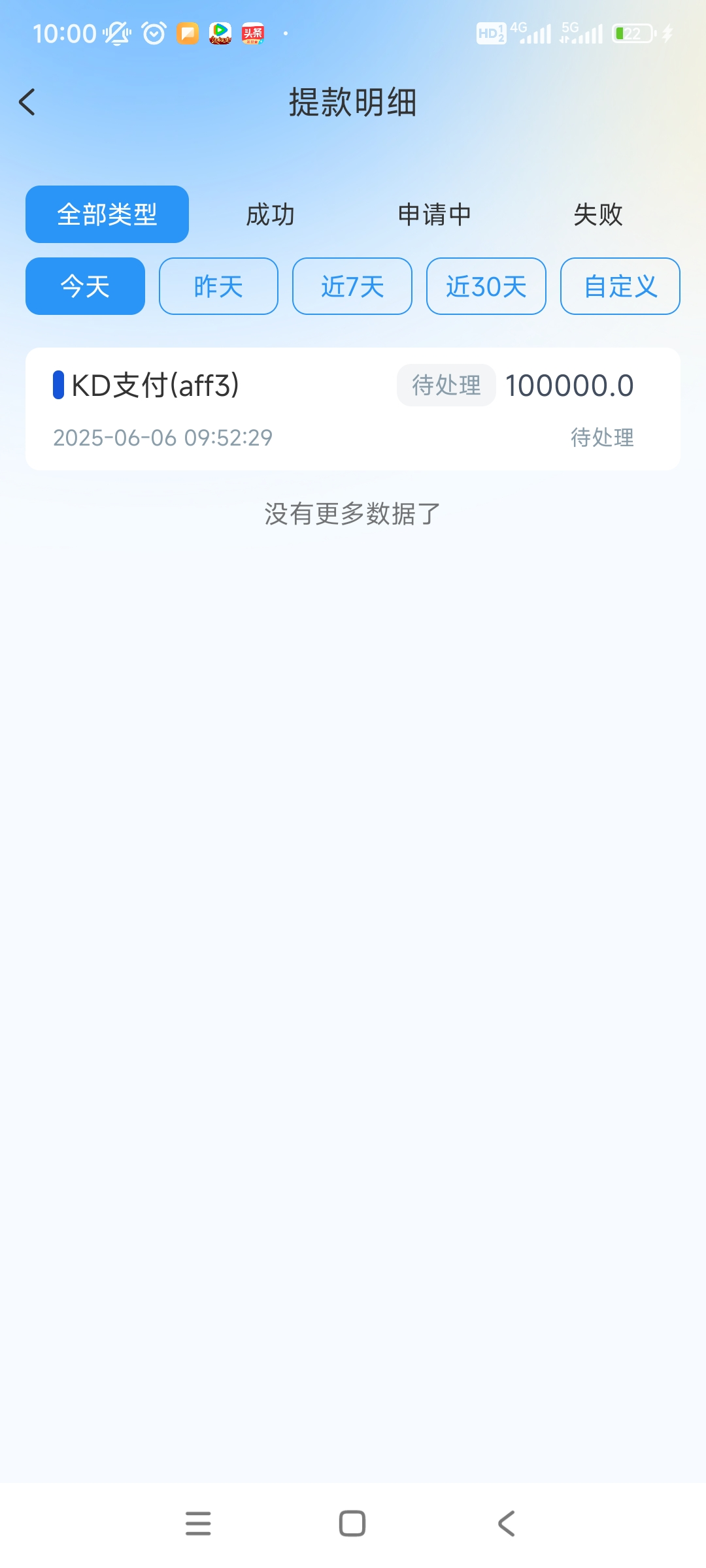The image size is (706, 1568).
Task: Keep 今天 selected as date filter
Action: tap(84, 286)
